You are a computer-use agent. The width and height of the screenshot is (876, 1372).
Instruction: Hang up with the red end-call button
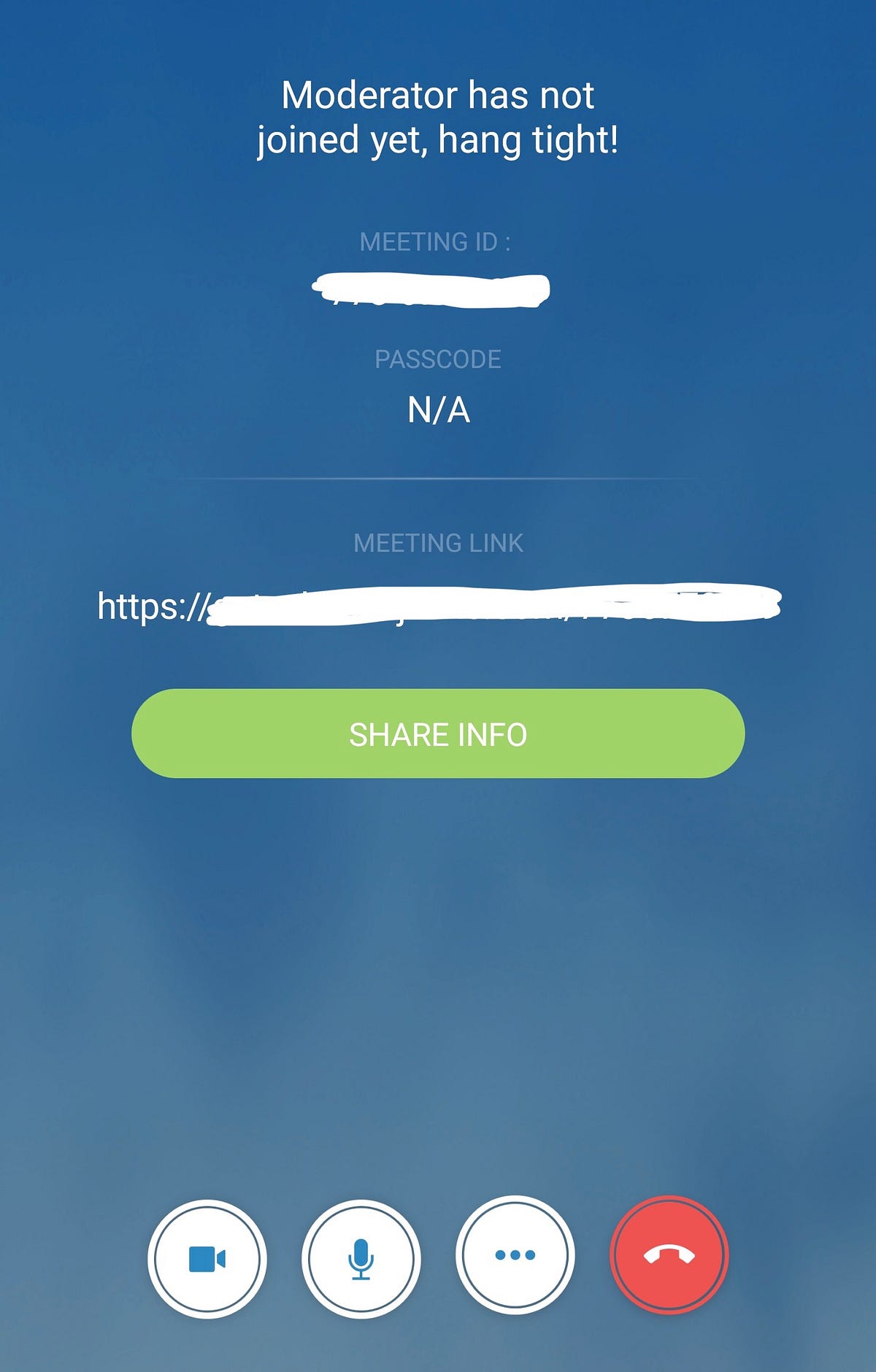pyautogui.click(x=669, y=1255)
